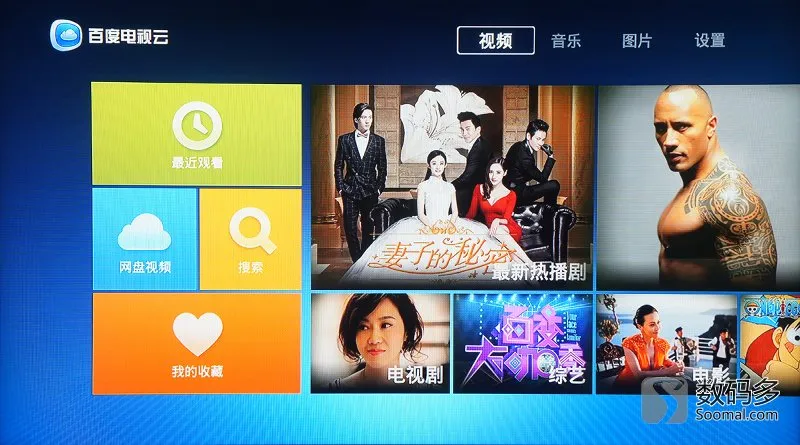The width and height of the screenshot is (800, 445).
Task: Select the tattooed man poster tile
Action: click(698, 186)
